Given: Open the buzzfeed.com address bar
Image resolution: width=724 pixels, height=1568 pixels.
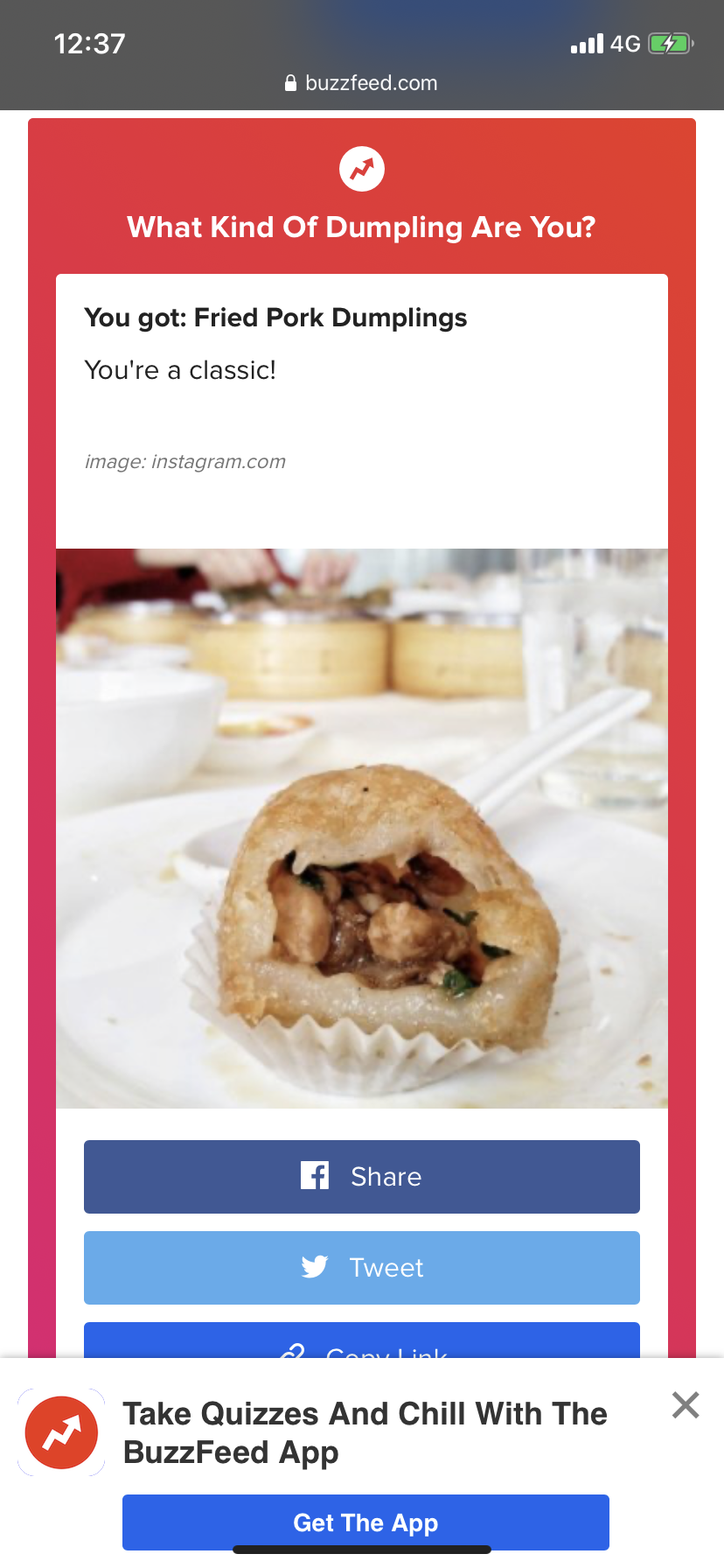Looking at the screenshot, I should tap(362, 83).
